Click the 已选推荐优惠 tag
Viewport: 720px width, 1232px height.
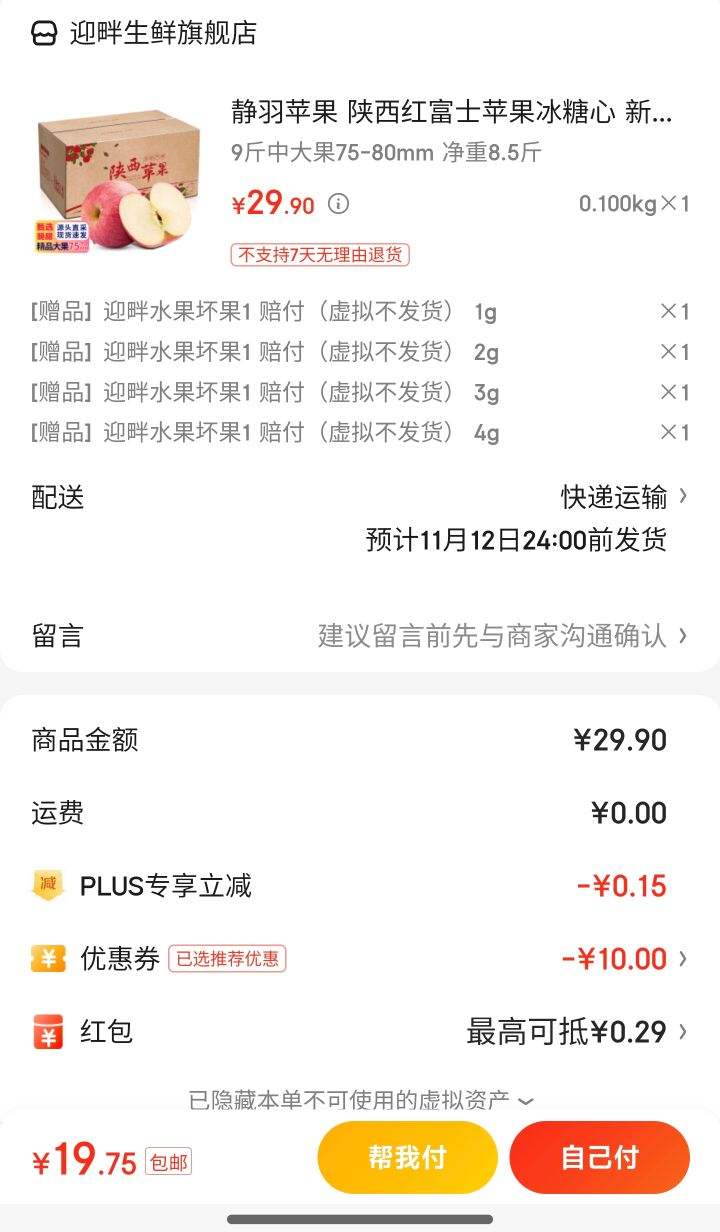[x=228, y=959]
